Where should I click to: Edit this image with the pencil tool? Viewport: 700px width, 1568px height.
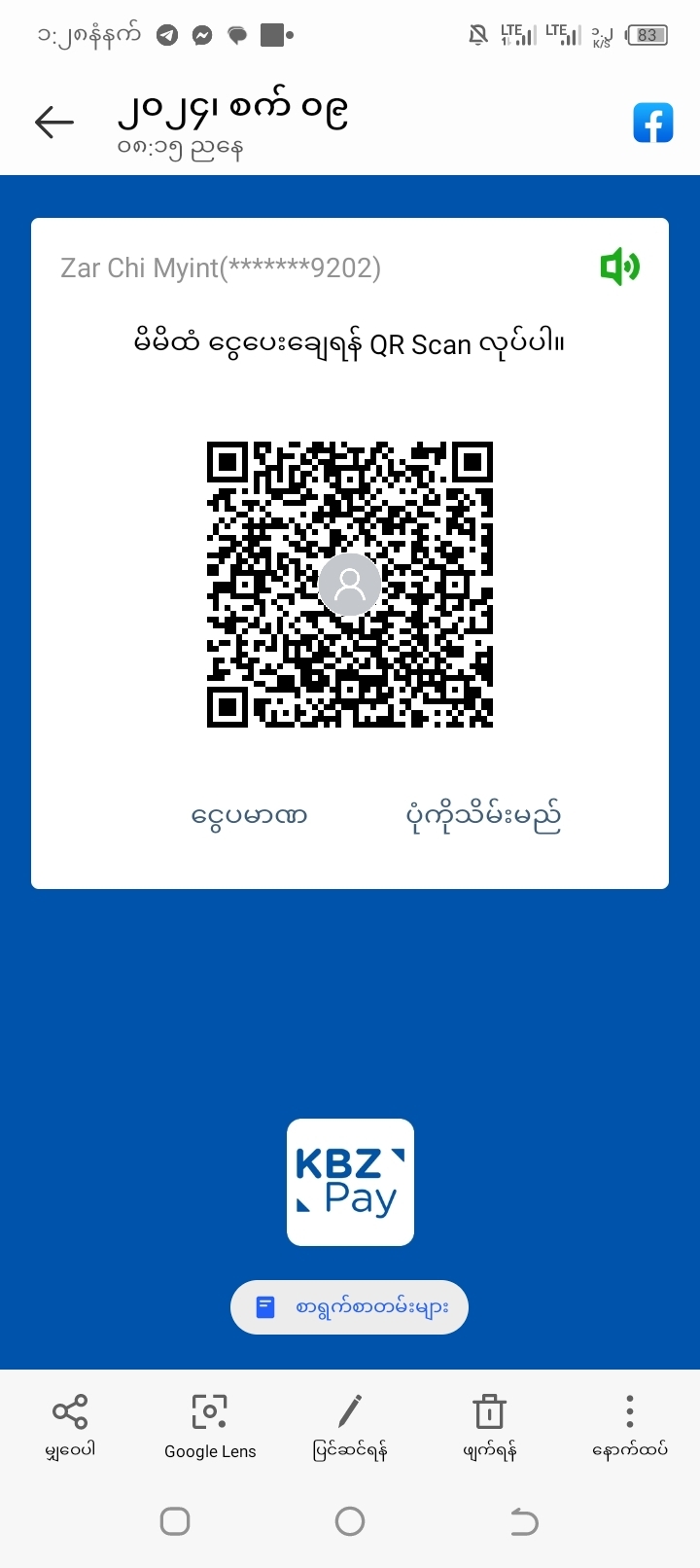(x=350, y=1424)
